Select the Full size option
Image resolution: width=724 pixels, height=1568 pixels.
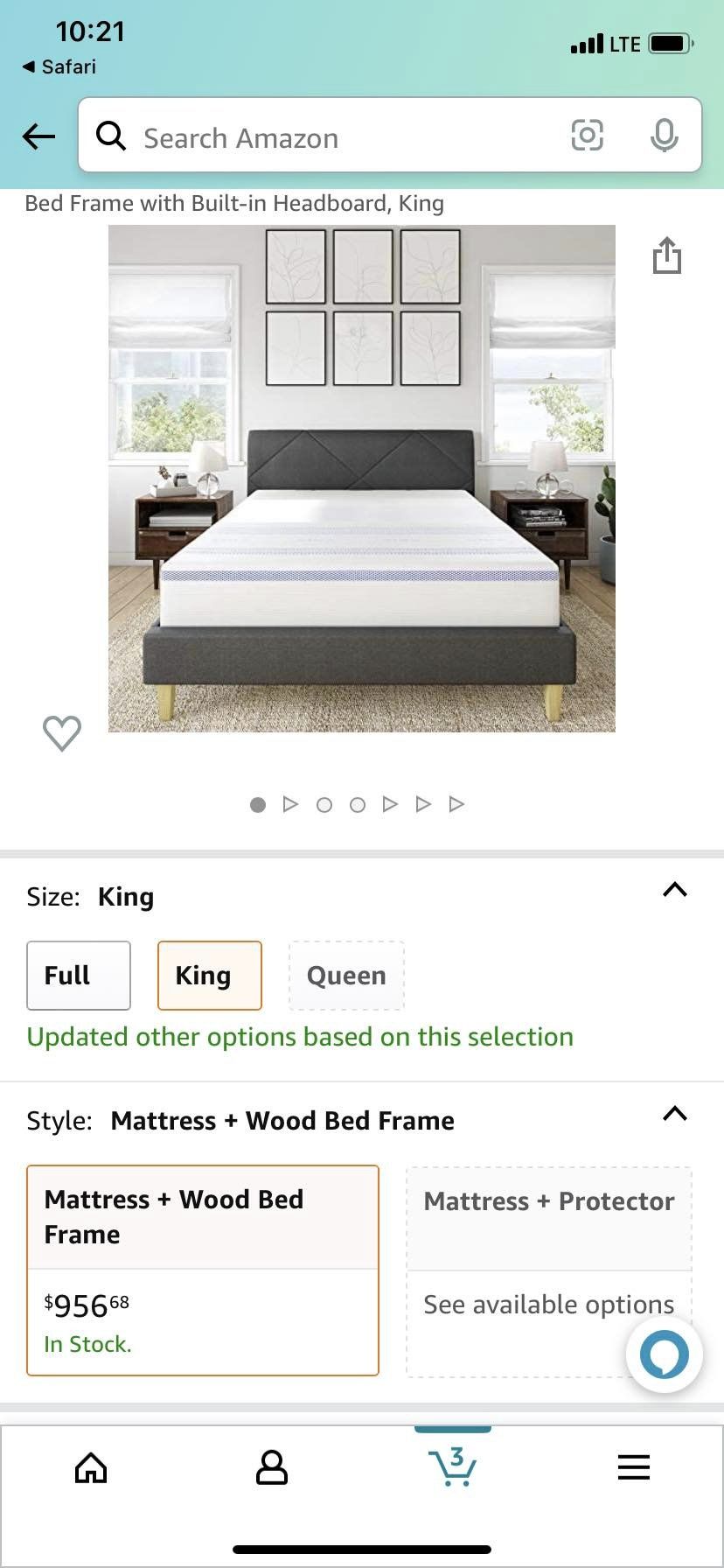point(79,976)
